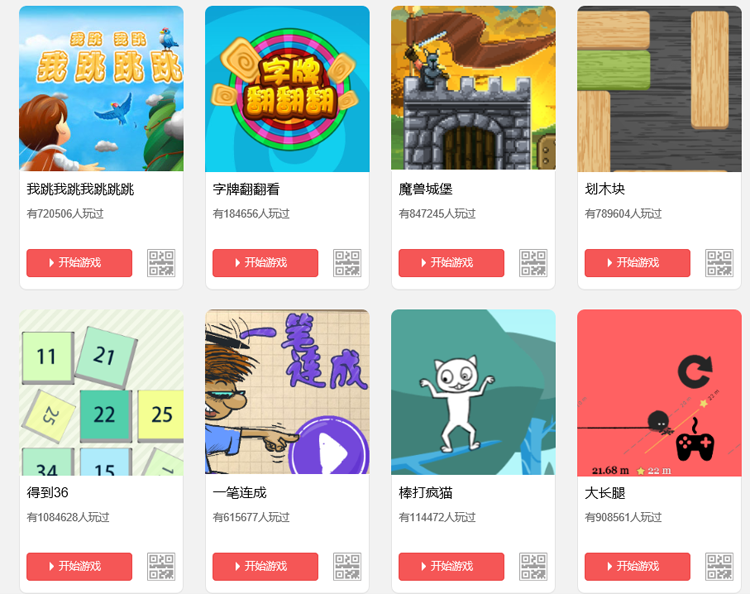Launch 魔兽城堡 with its 开始游戏 button
The height and width of the screenshot is (594, 750).
coord(451,263)
